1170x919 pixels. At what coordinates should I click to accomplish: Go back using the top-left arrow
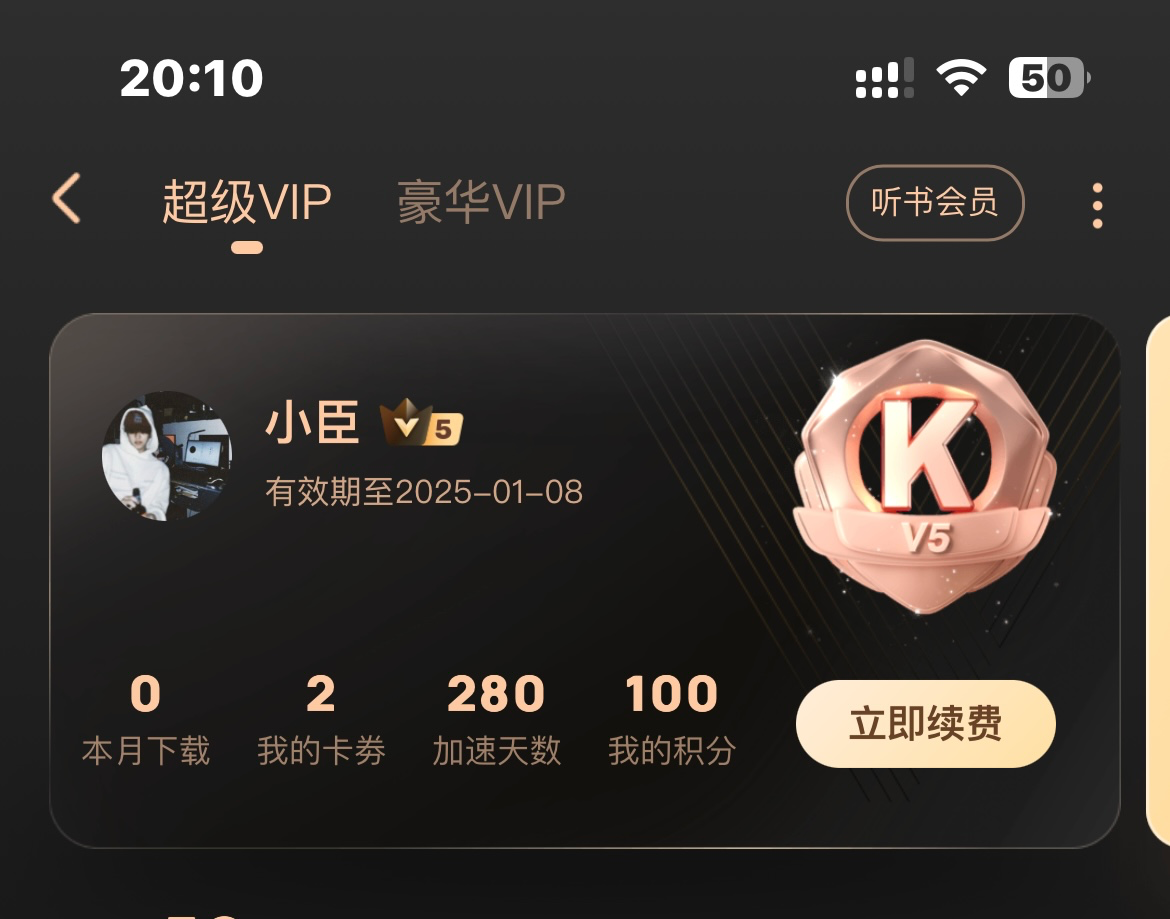click(x=67, y=198)
